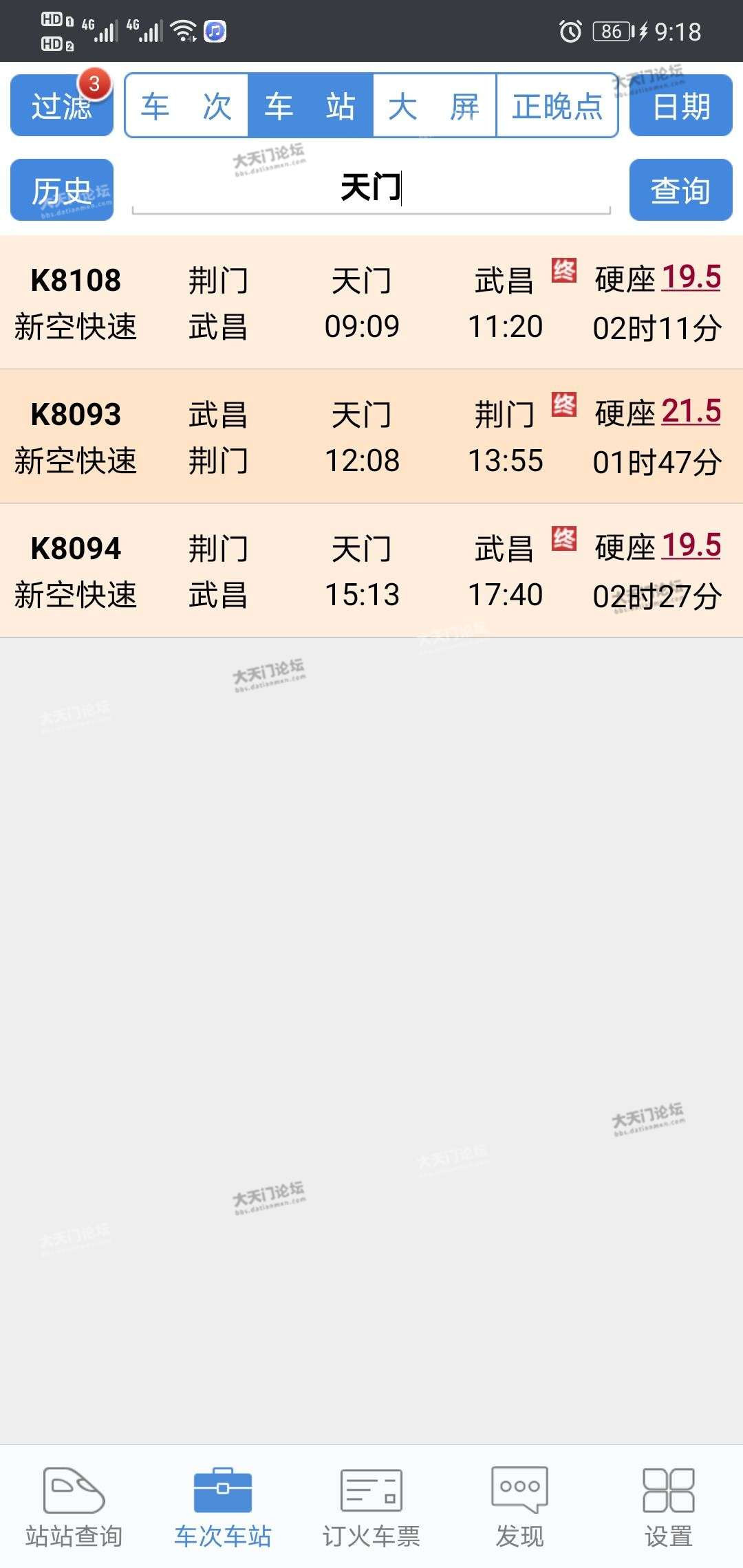Open the 过滤 filter button

(61, 106)
